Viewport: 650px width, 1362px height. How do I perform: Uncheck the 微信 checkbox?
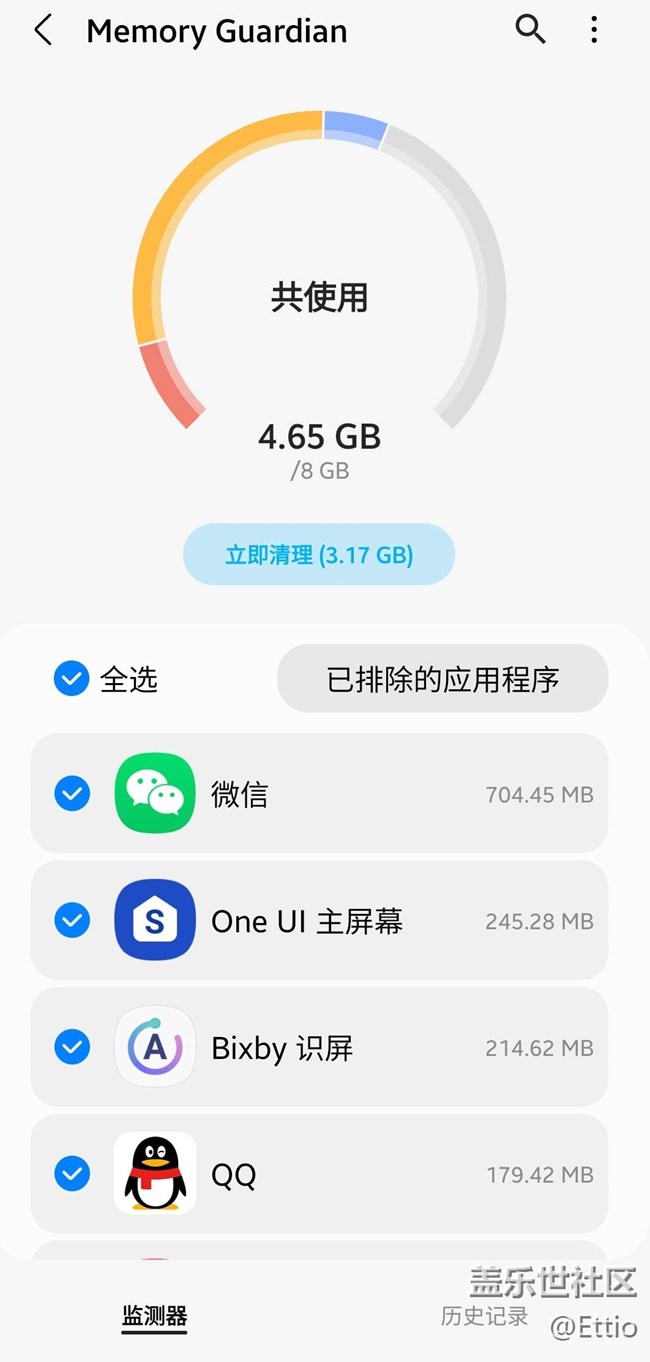pyautogui.click(x=71, y=794)
